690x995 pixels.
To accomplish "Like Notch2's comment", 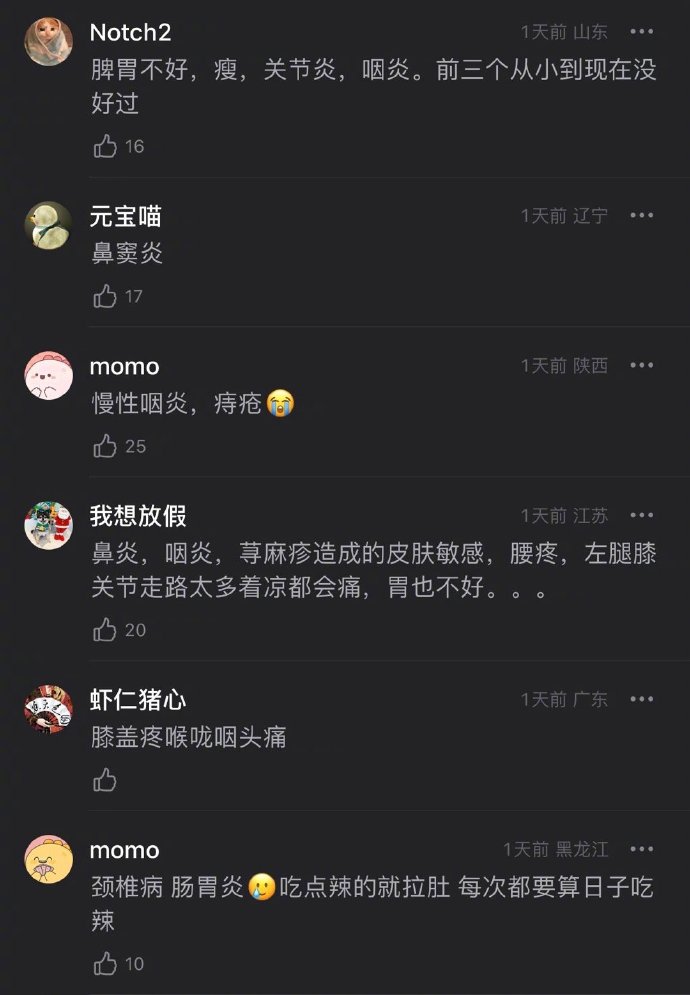I will point(106,147).
